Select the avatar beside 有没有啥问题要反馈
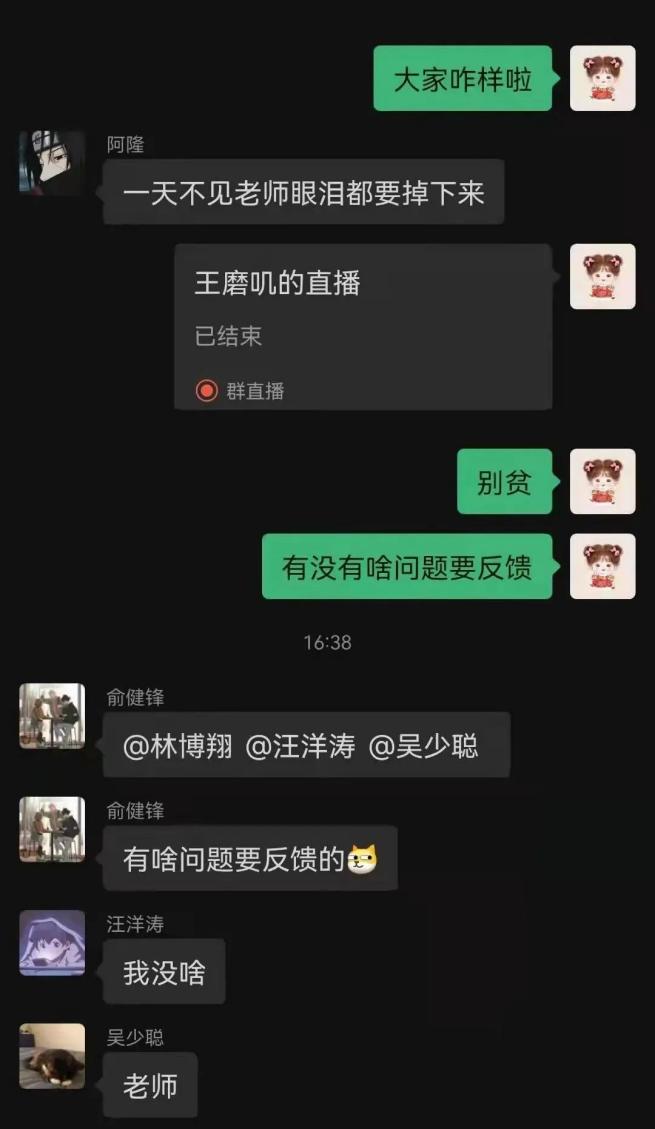This screenshot has height=1129, width=655. (602, 566)
